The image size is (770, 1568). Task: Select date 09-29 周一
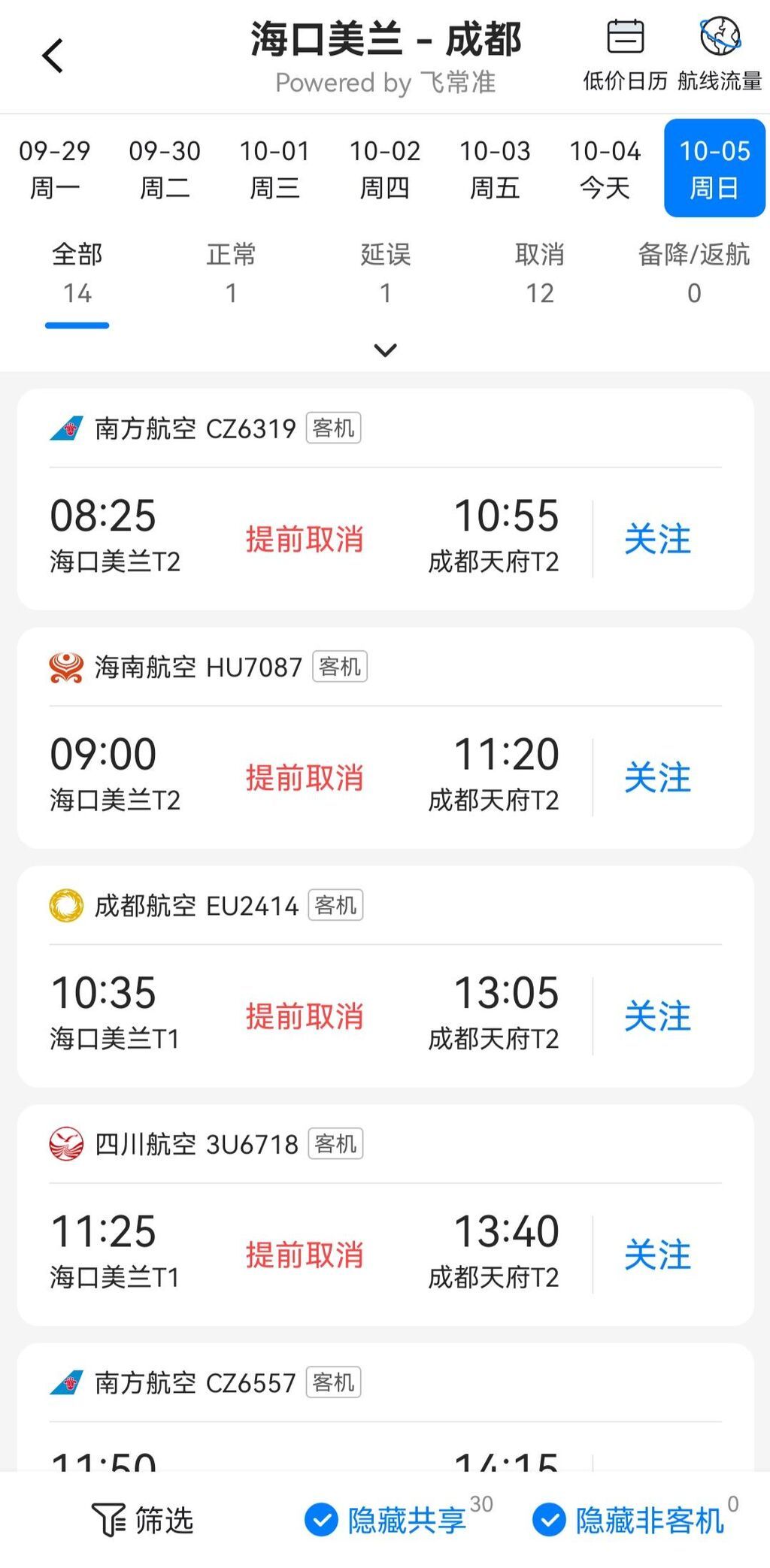click(x=55, y=168)
